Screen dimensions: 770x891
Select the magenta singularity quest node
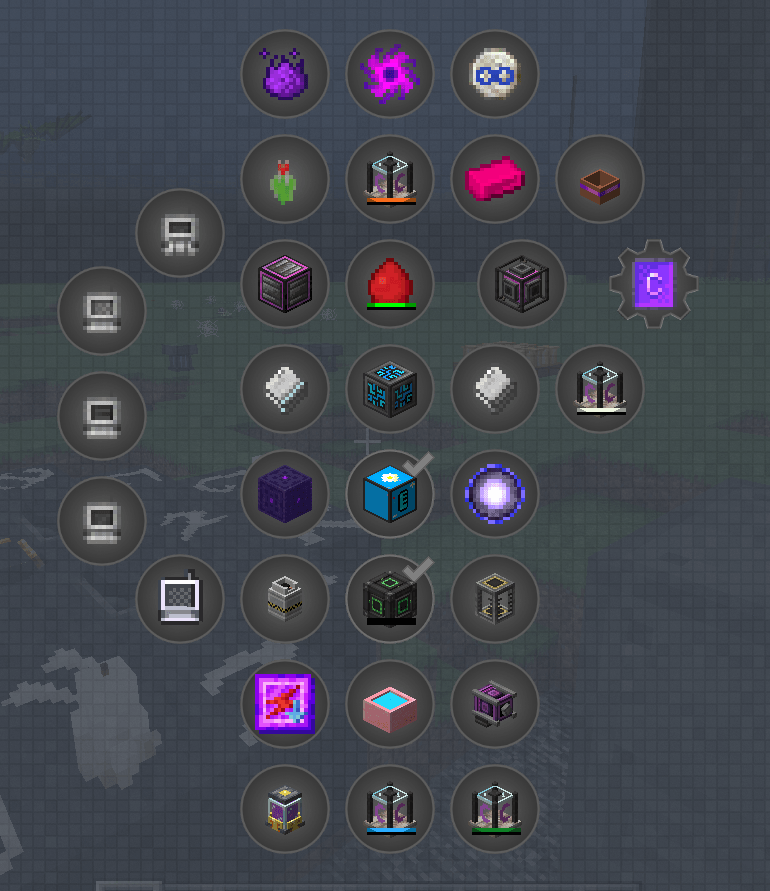(390, 75)
